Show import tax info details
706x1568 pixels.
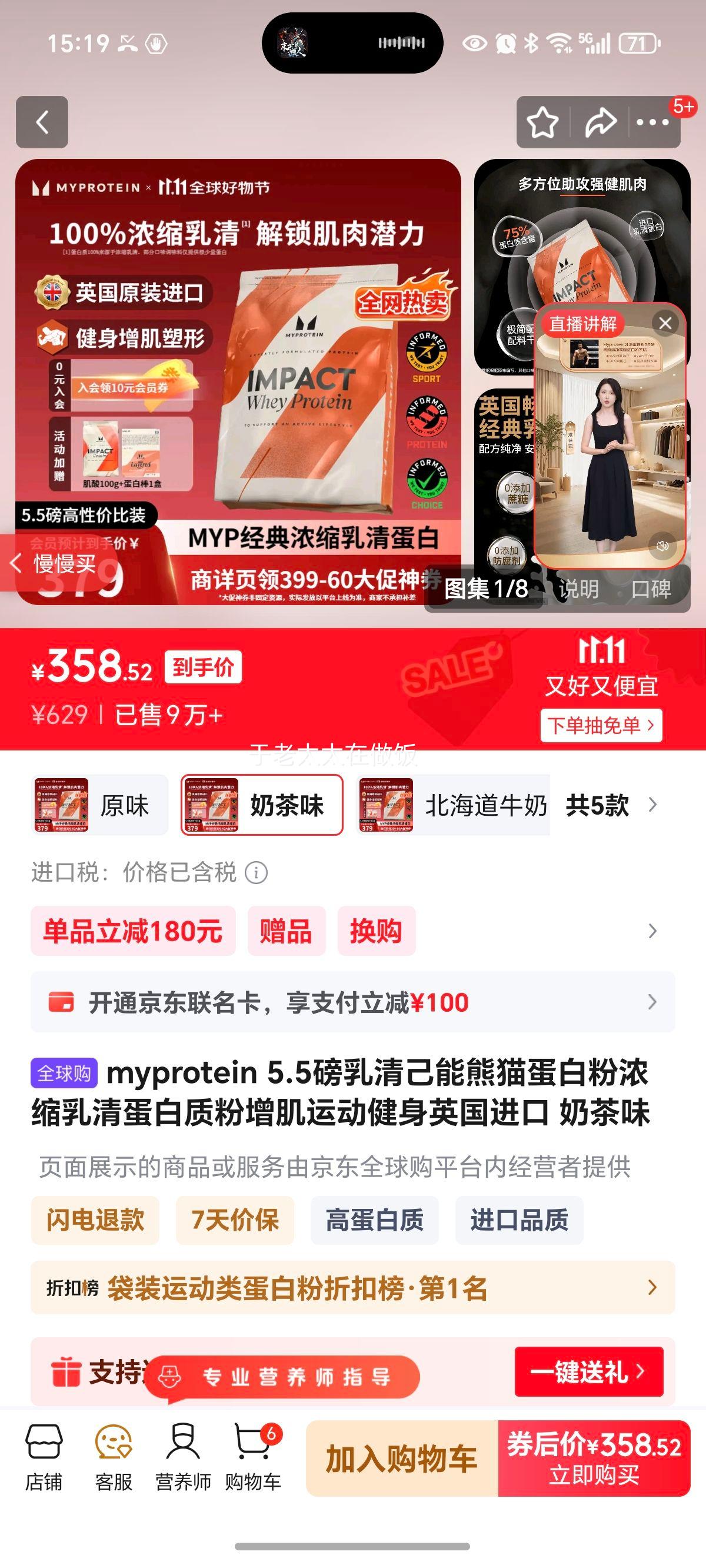click(257, 873)
